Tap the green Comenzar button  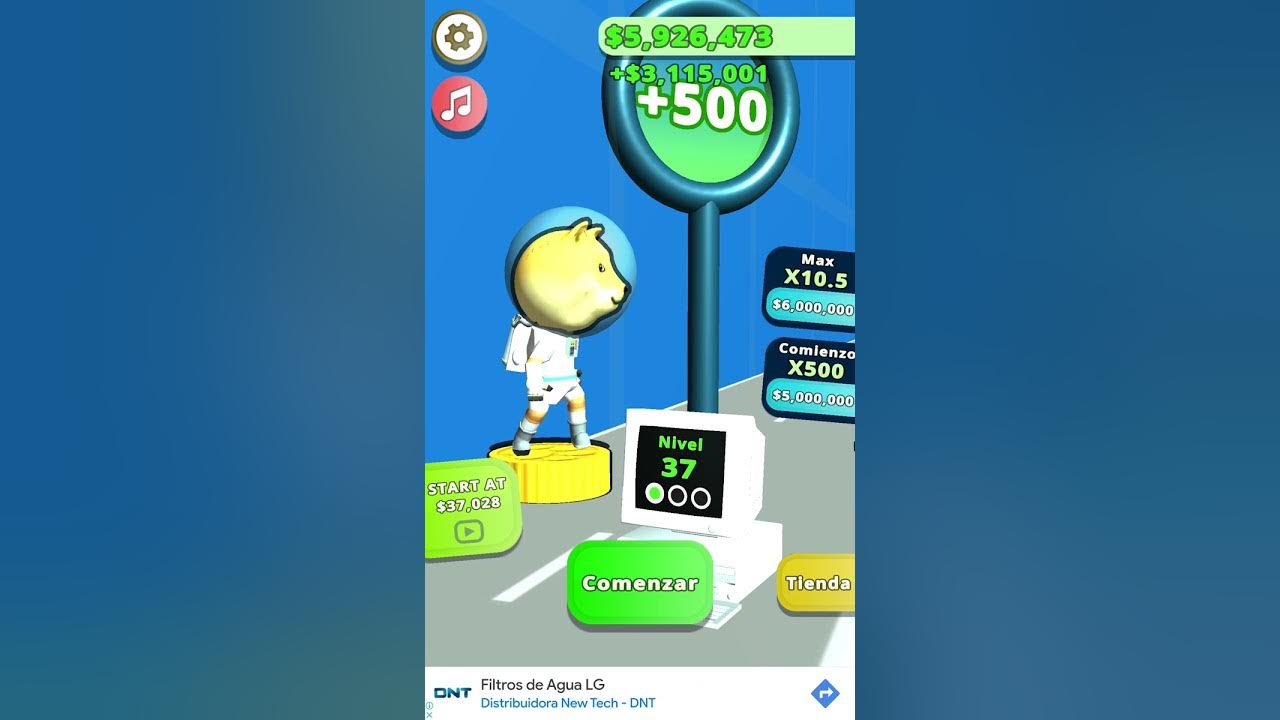pos(640,583)
